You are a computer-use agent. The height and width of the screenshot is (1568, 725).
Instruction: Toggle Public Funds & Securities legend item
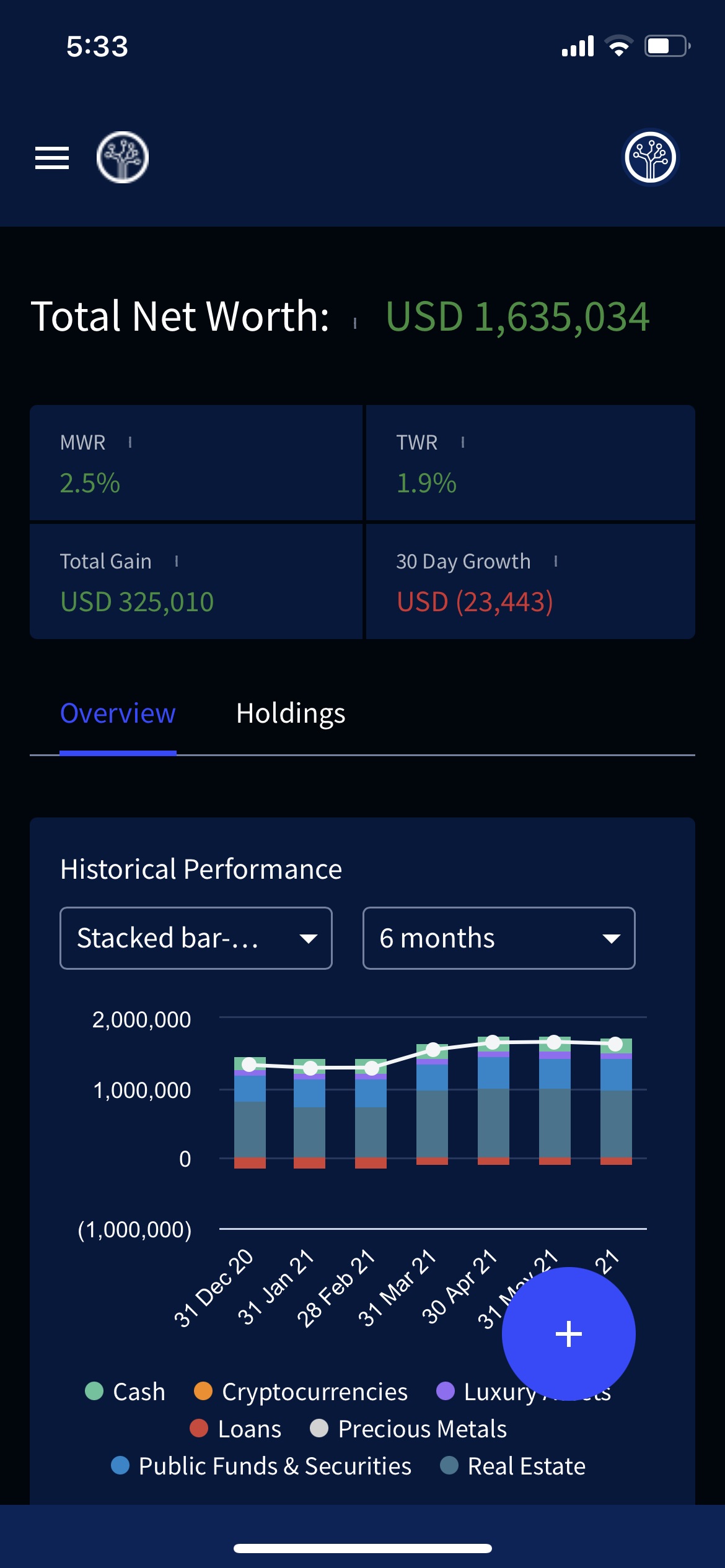(261, 1466)
